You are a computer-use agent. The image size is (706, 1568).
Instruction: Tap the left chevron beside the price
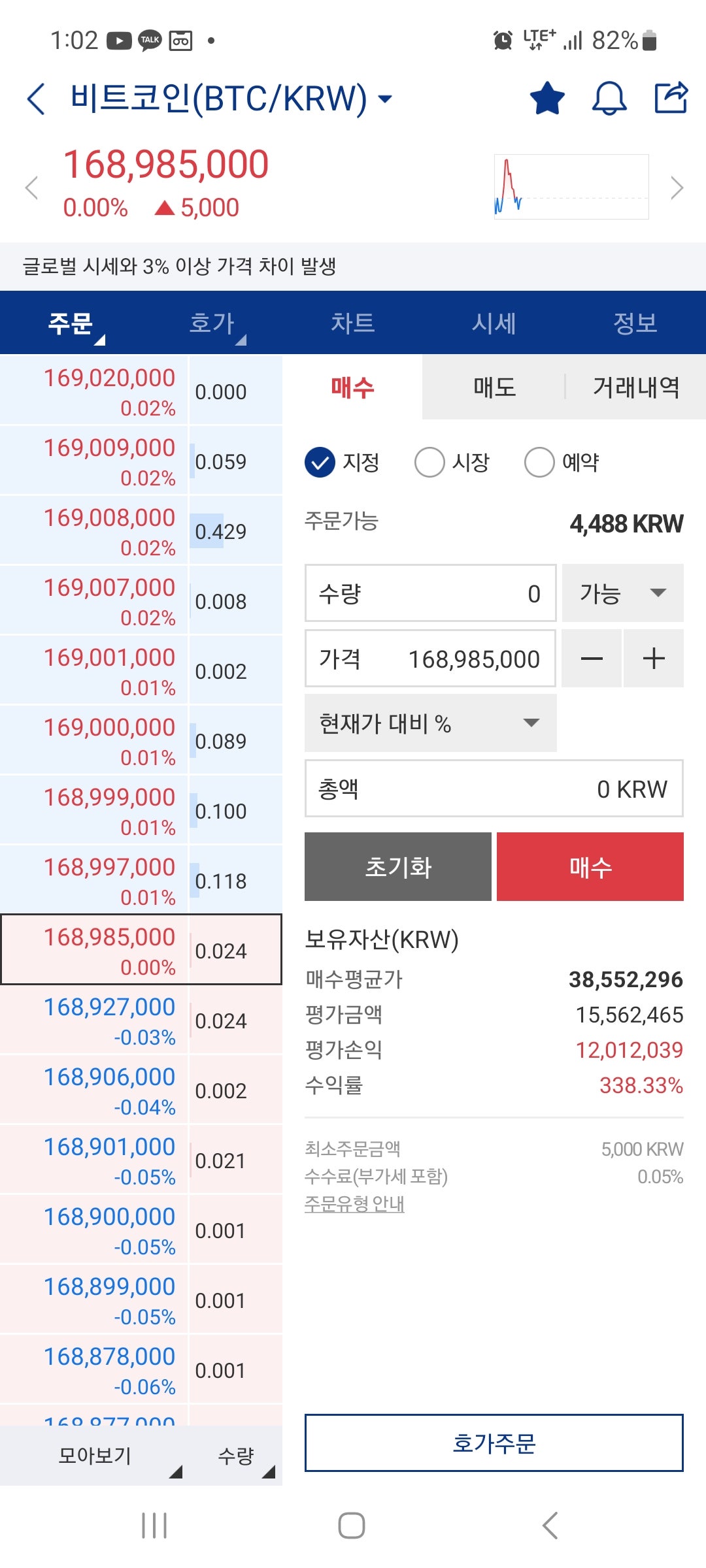coord(31,188)
